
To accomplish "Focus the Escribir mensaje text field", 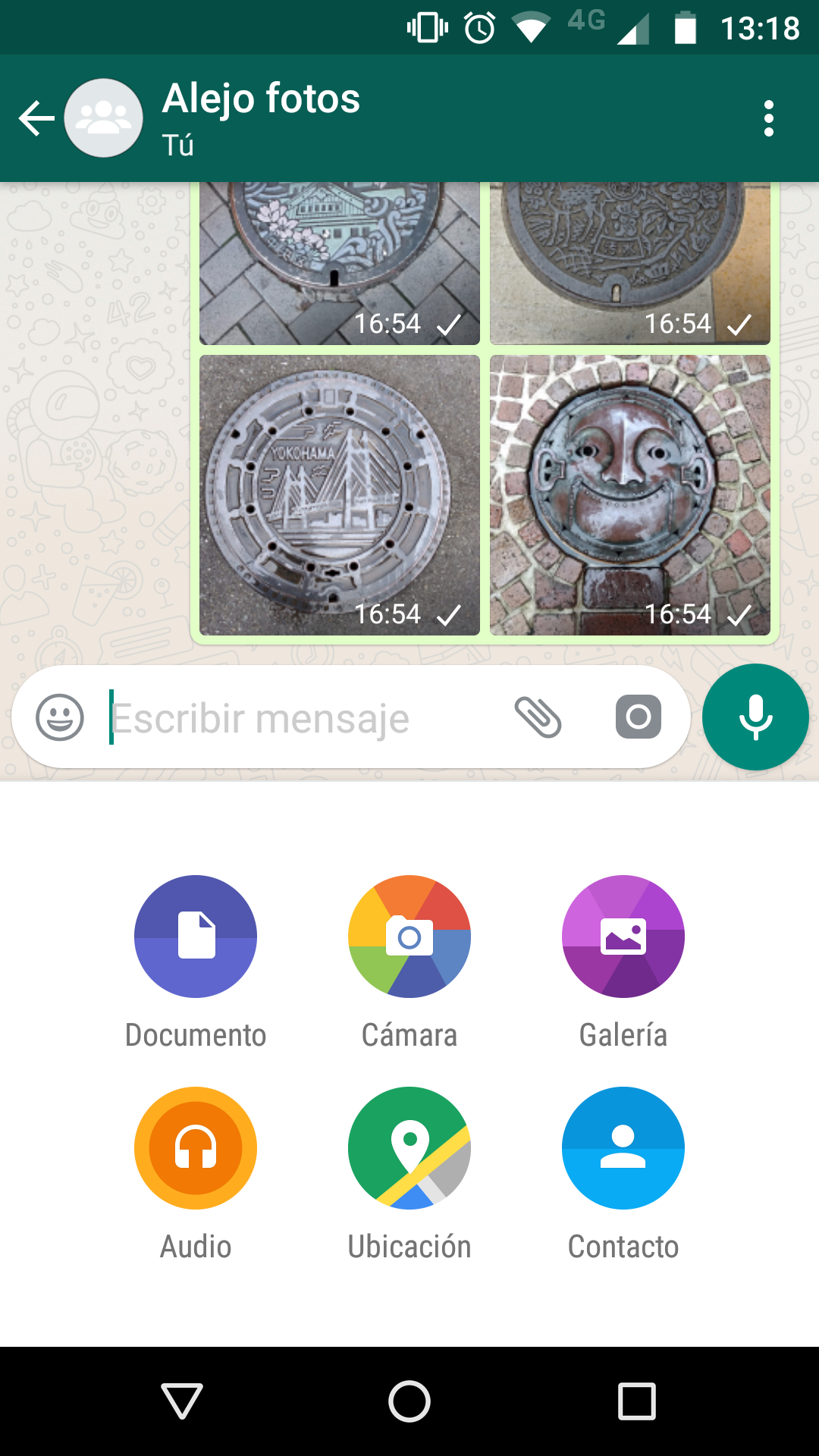I will [x=303, y=717].
